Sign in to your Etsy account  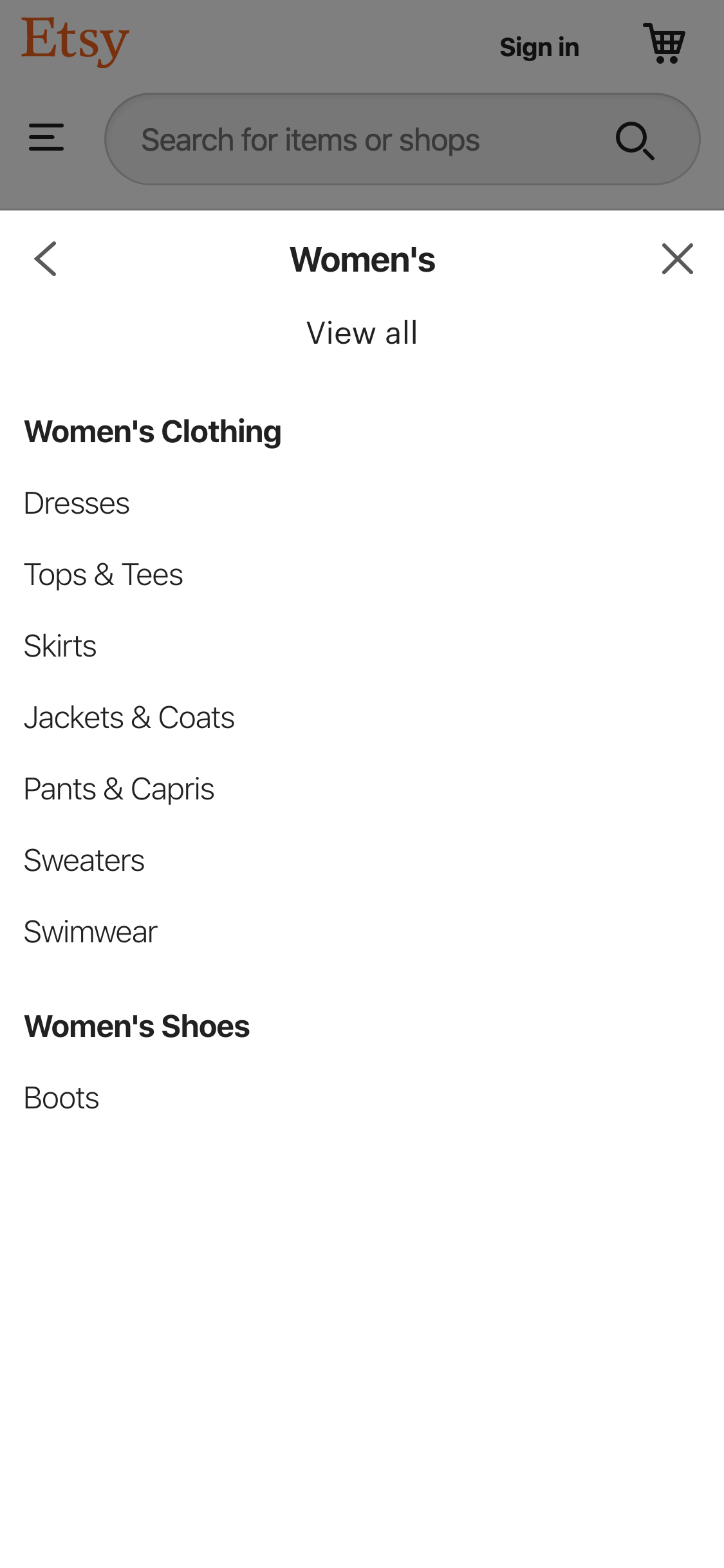click(539, 45)
